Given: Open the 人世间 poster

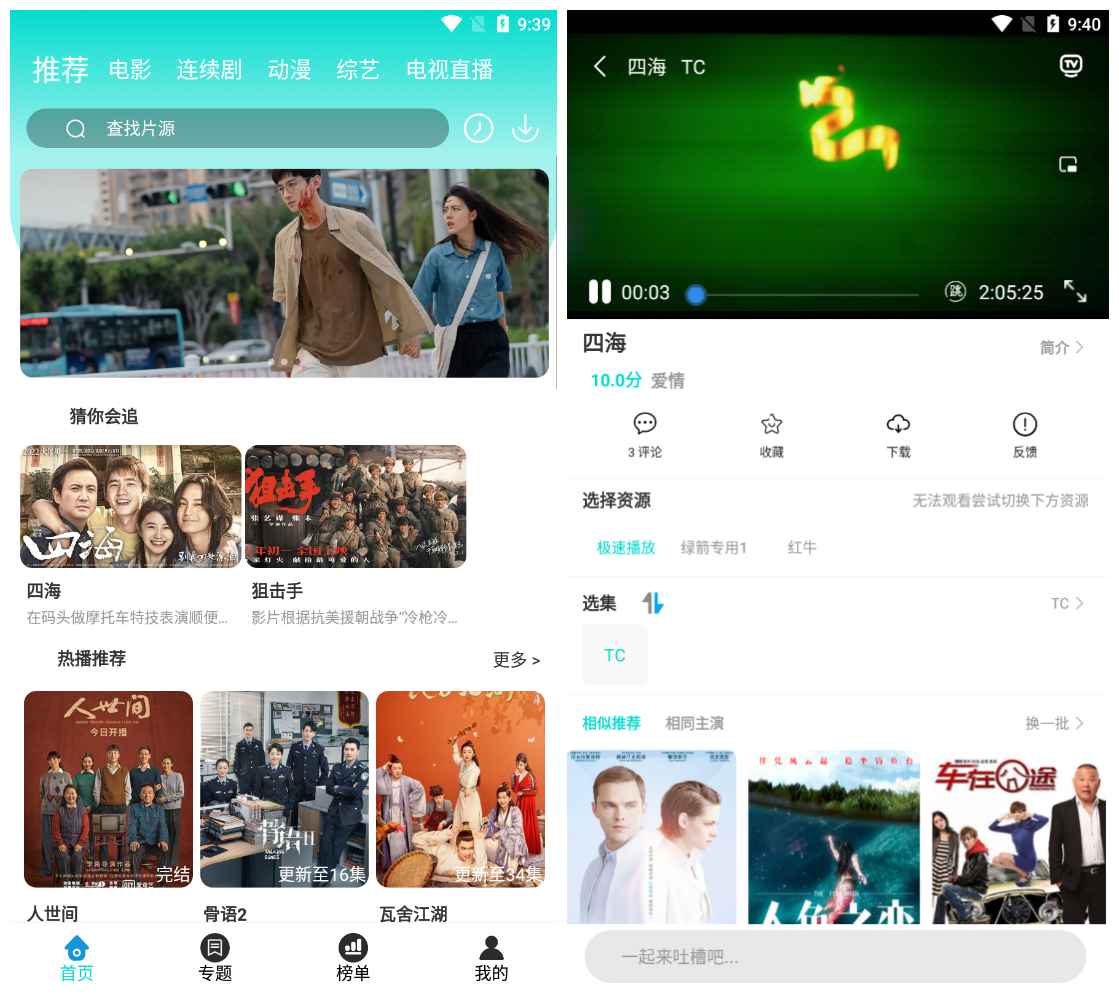Looking at the screenshot, I should (x=108, y=789).
